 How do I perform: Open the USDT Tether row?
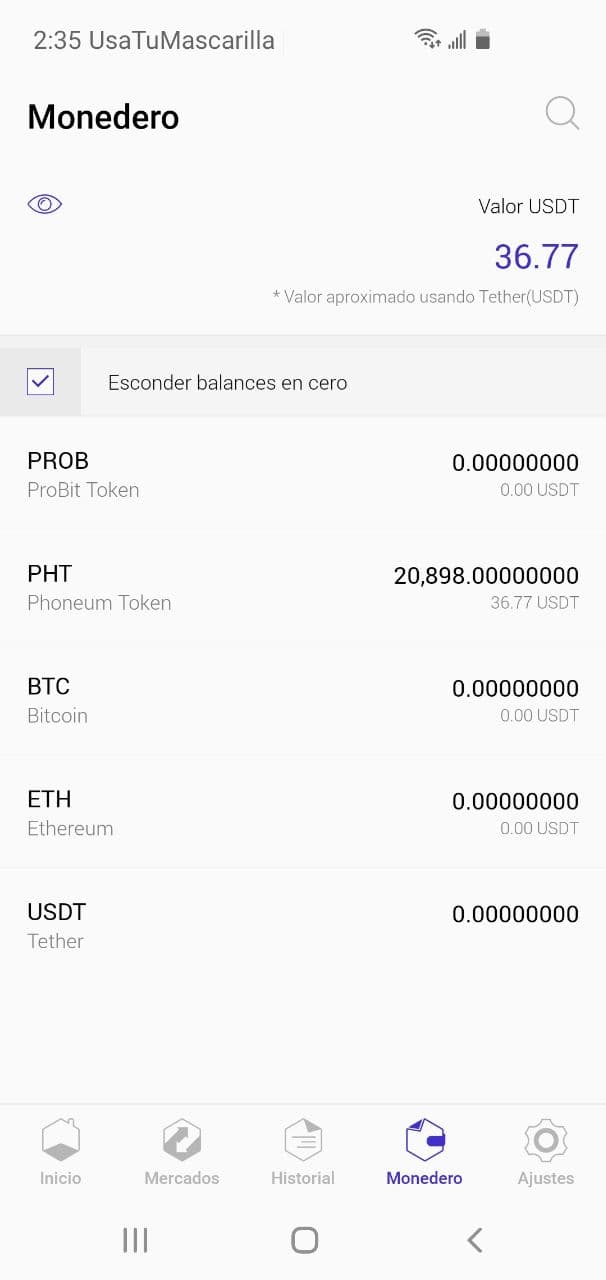point(303,926)
